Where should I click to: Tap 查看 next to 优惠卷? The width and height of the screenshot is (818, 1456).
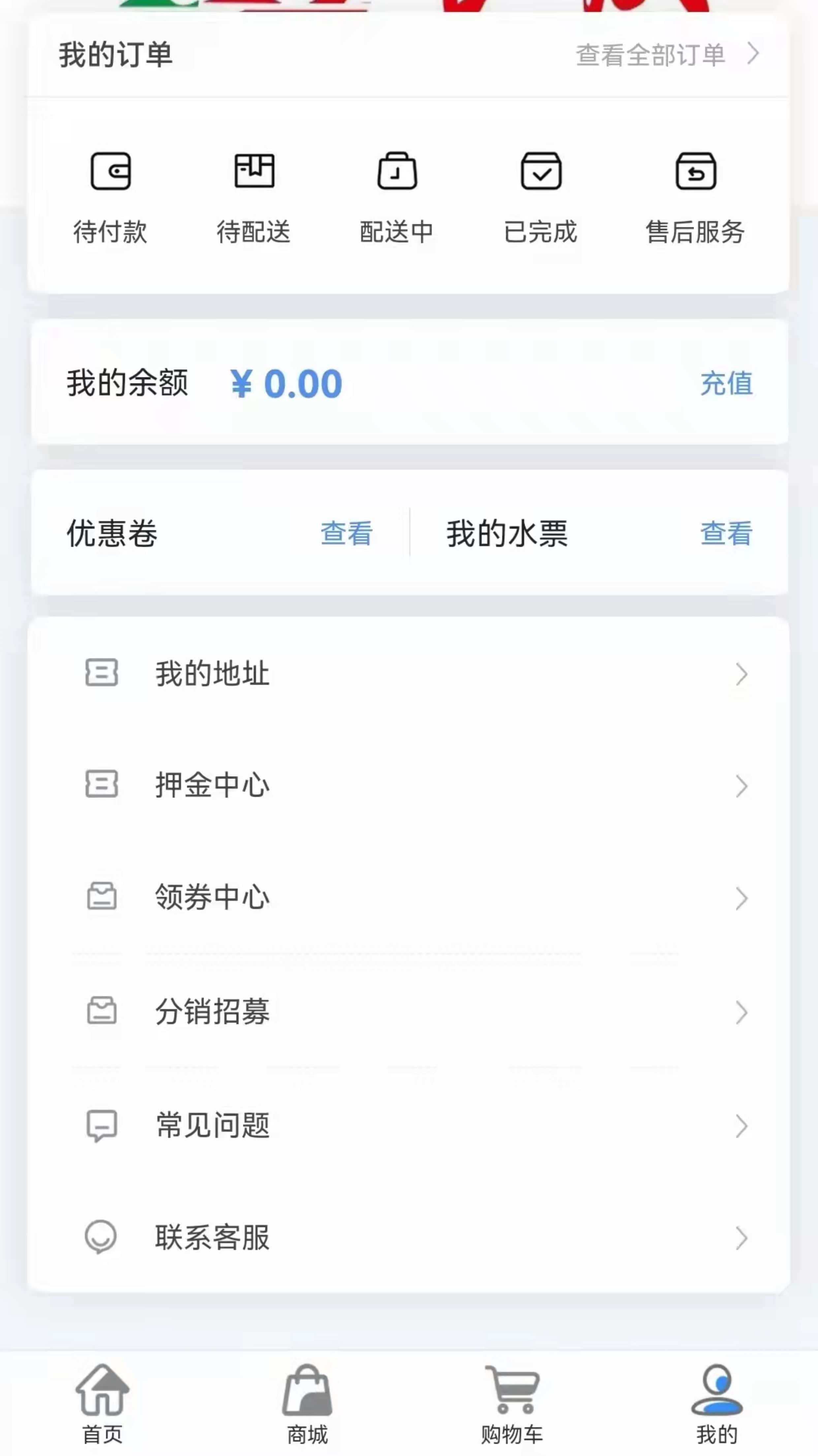[346, 533]
